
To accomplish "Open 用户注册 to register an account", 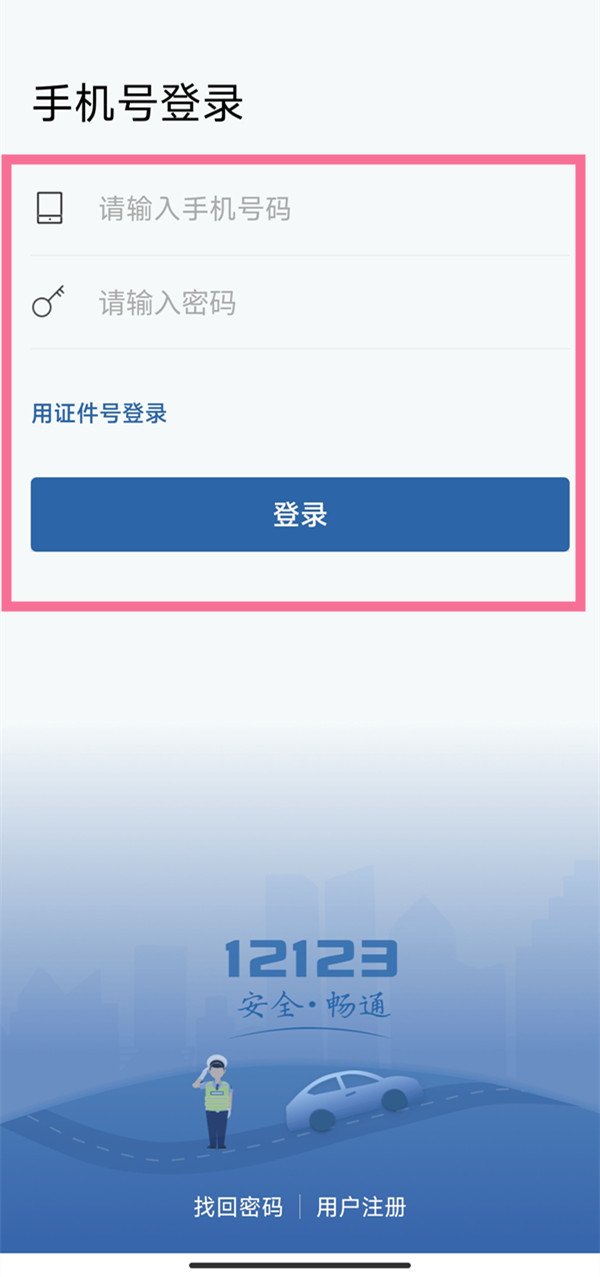I will [361, 1206].
